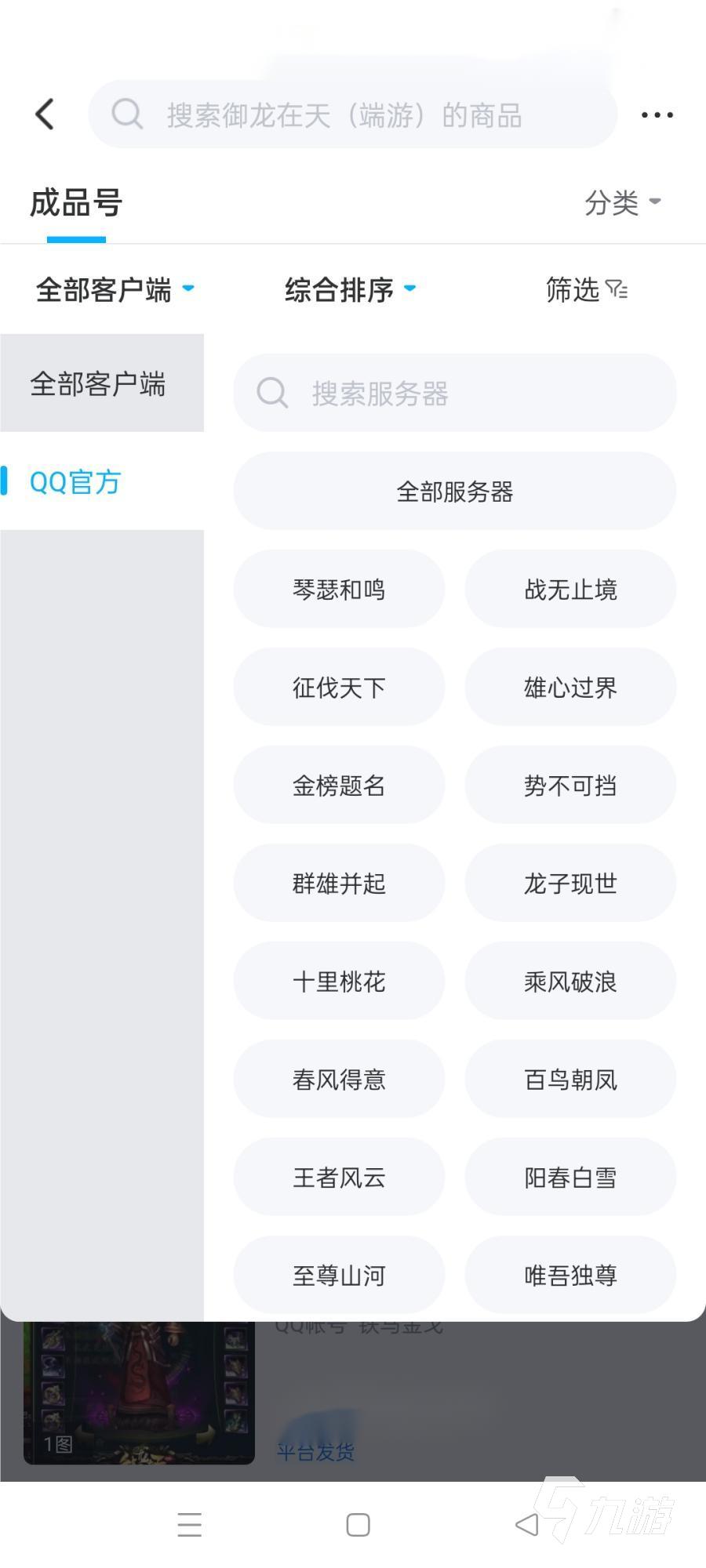Expand the 分类 category dropdown
Screen dimensions: 706x1568
[x=622, y=203]
